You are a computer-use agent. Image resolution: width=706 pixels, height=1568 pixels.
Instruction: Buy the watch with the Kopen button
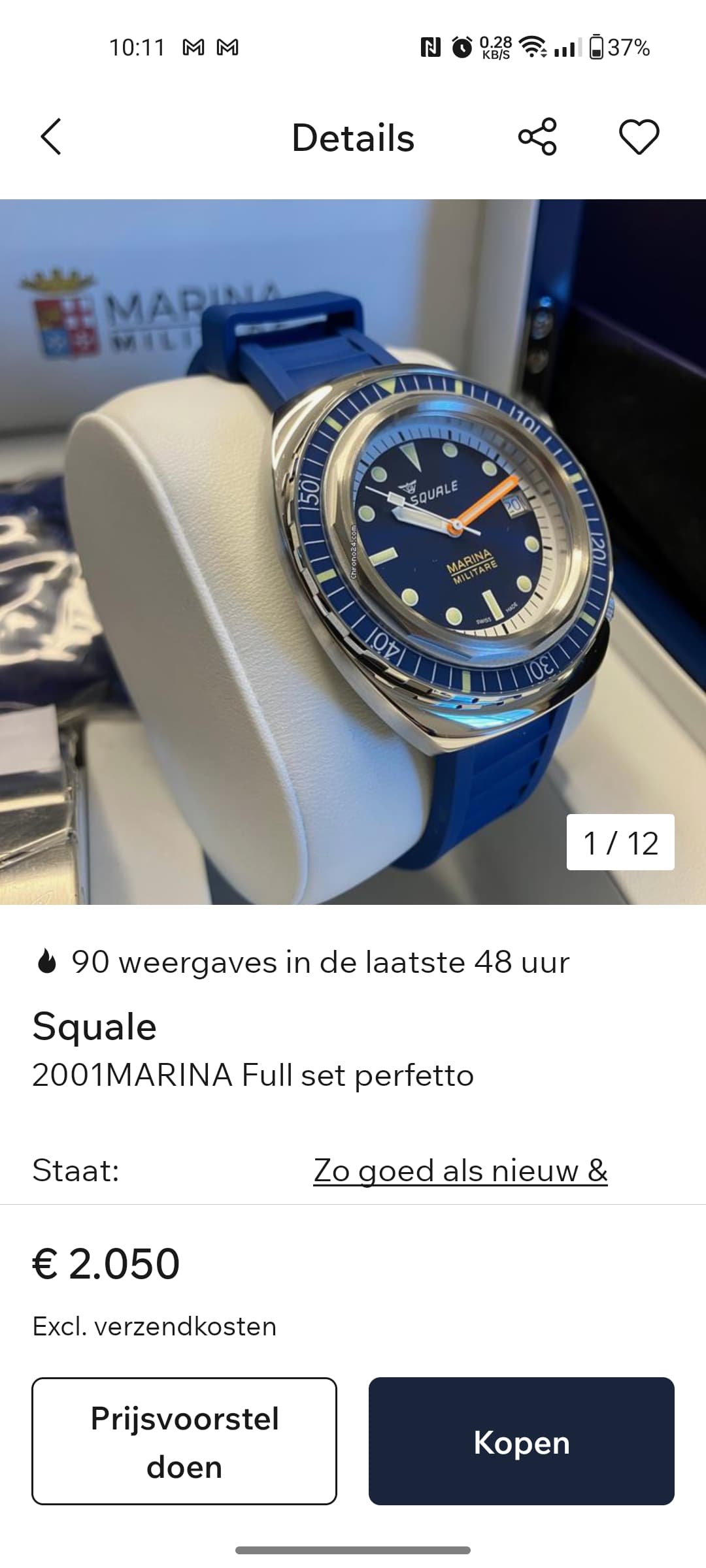pos(521,1441)
